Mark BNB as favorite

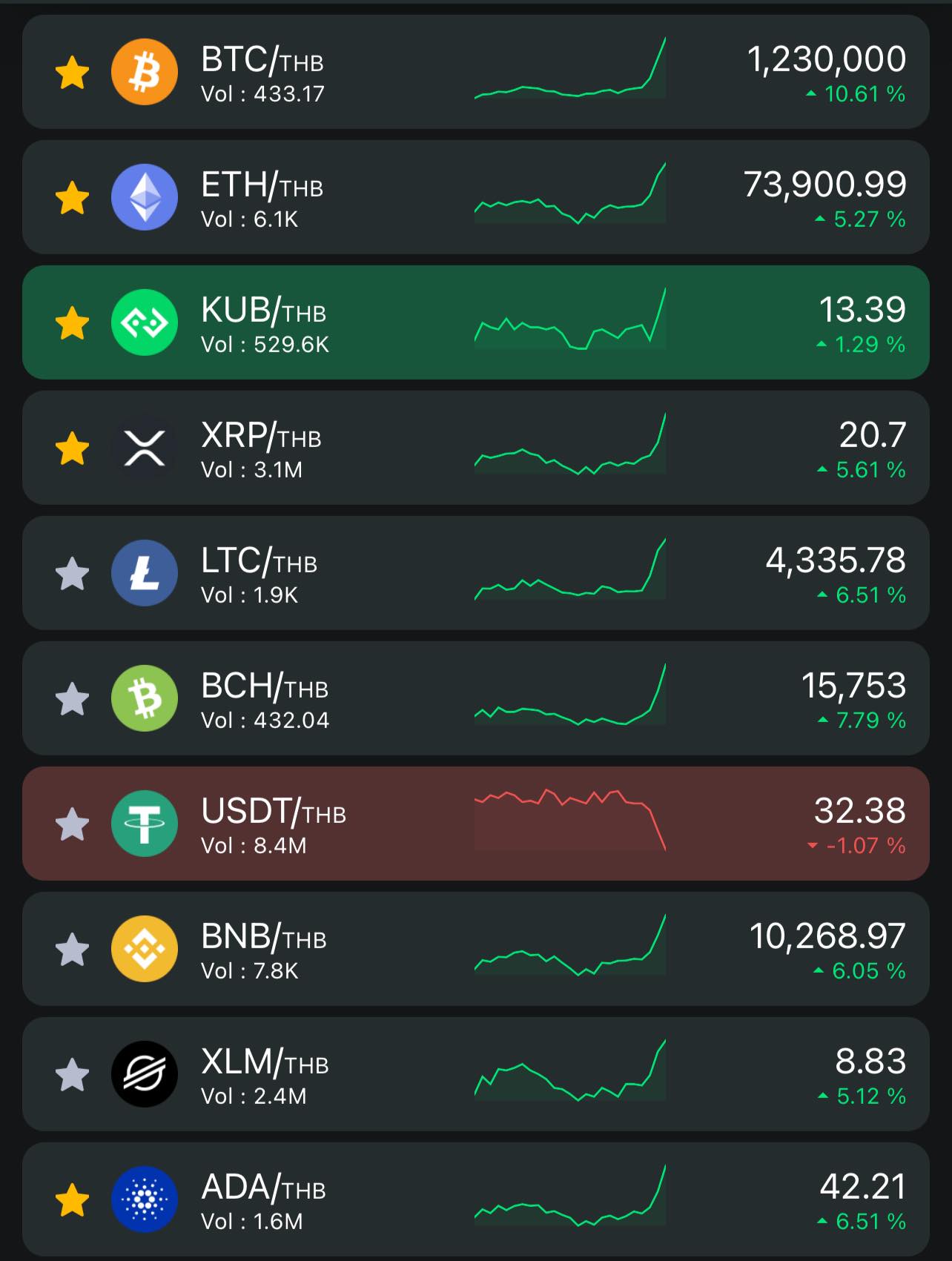tap(73, 949)
